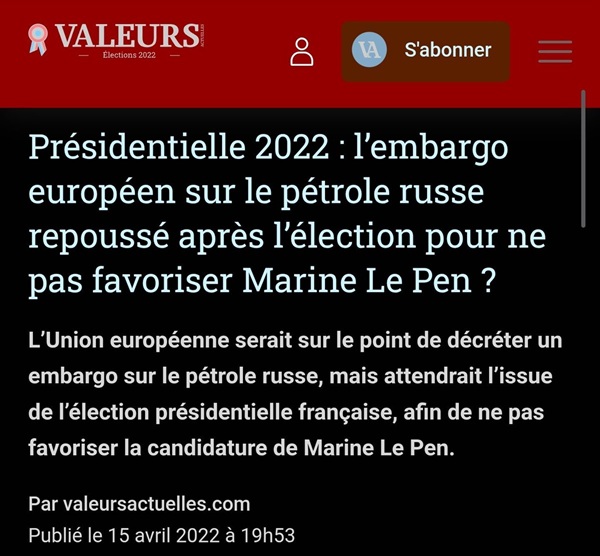Open the user account profile icon
The height and width of the screenshot is (556, 600).
(x=302, y=50)
